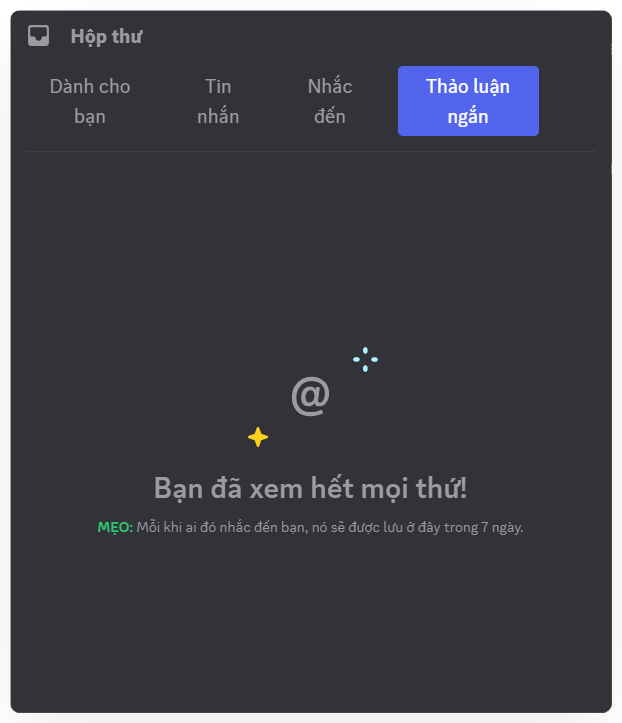Tap the Thảo luận ngắn tab
Screen dimensions: 622x723
[468, 101]
